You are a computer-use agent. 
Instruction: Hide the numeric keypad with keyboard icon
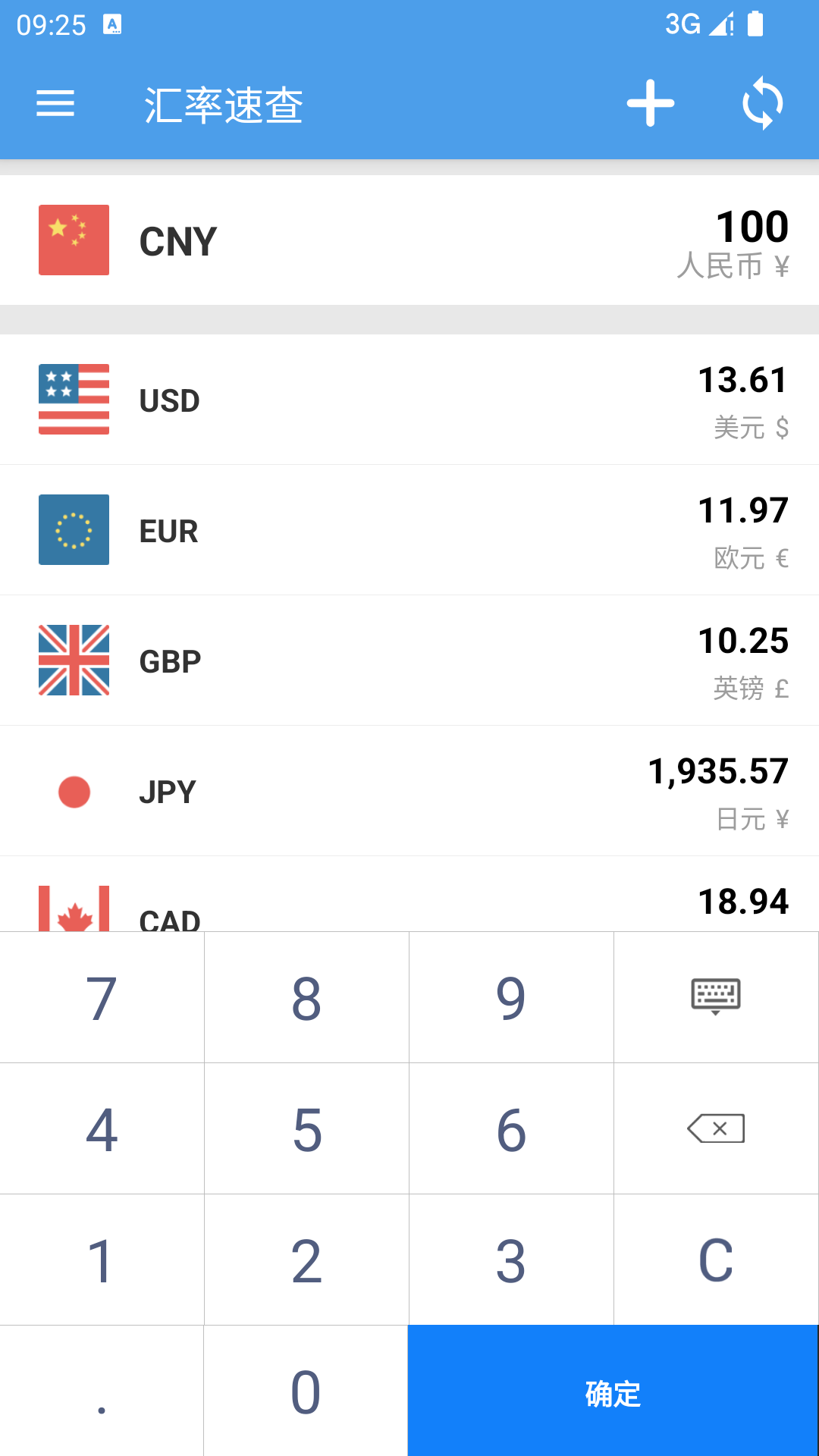(x=716, y=997)
